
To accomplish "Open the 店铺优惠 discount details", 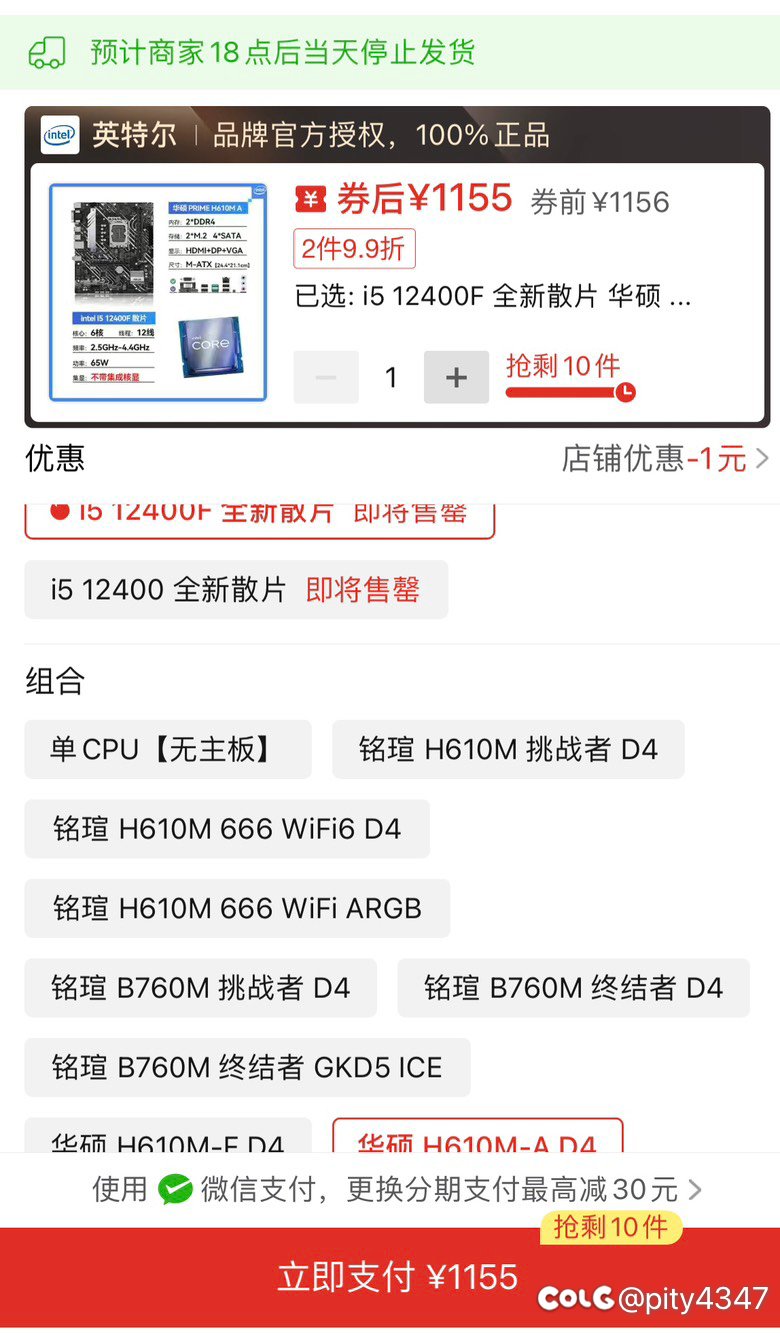I will [666, 459].
